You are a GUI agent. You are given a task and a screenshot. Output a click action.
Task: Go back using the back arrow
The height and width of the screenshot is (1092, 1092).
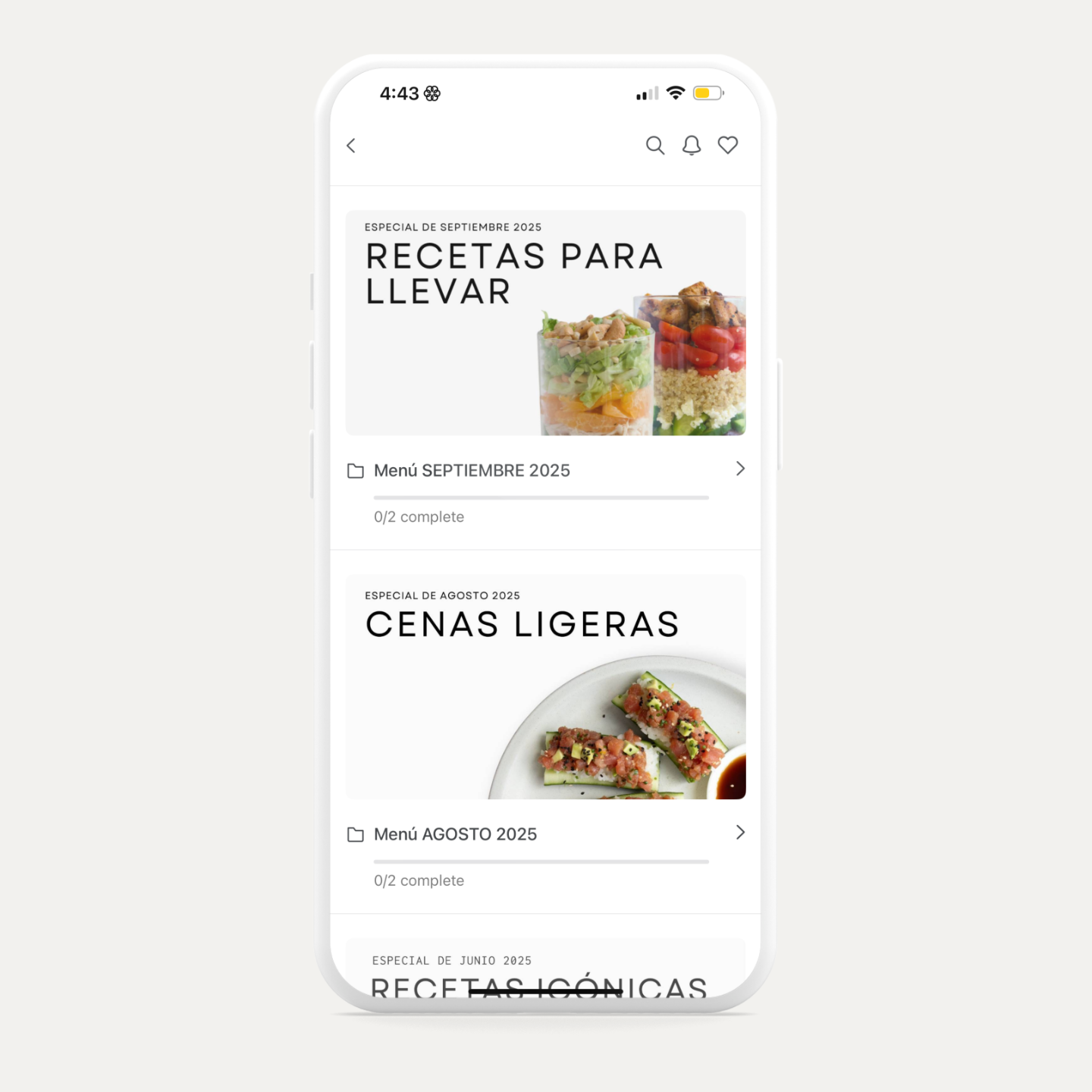pos(351,146)
